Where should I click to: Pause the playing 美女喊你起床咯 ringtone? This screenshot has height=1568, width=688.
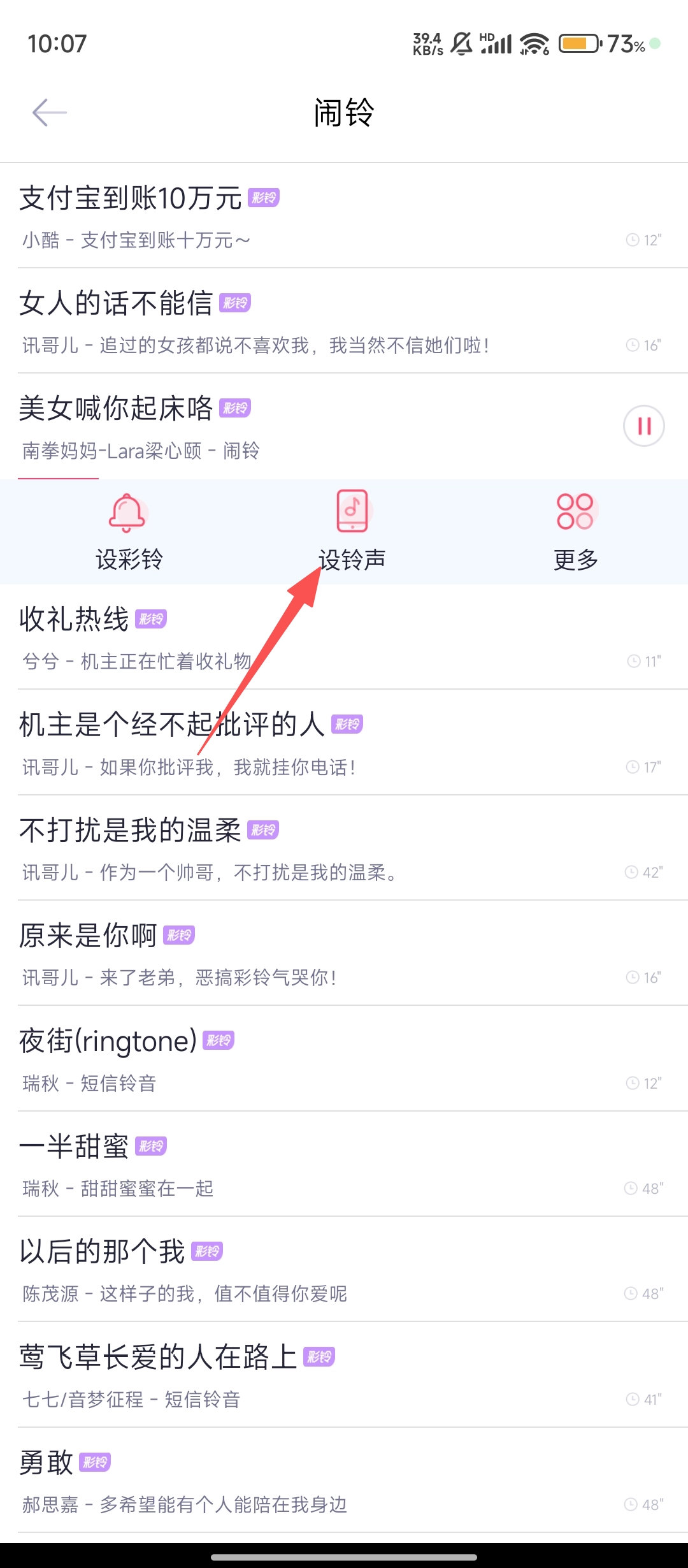[x=643, y=426]
